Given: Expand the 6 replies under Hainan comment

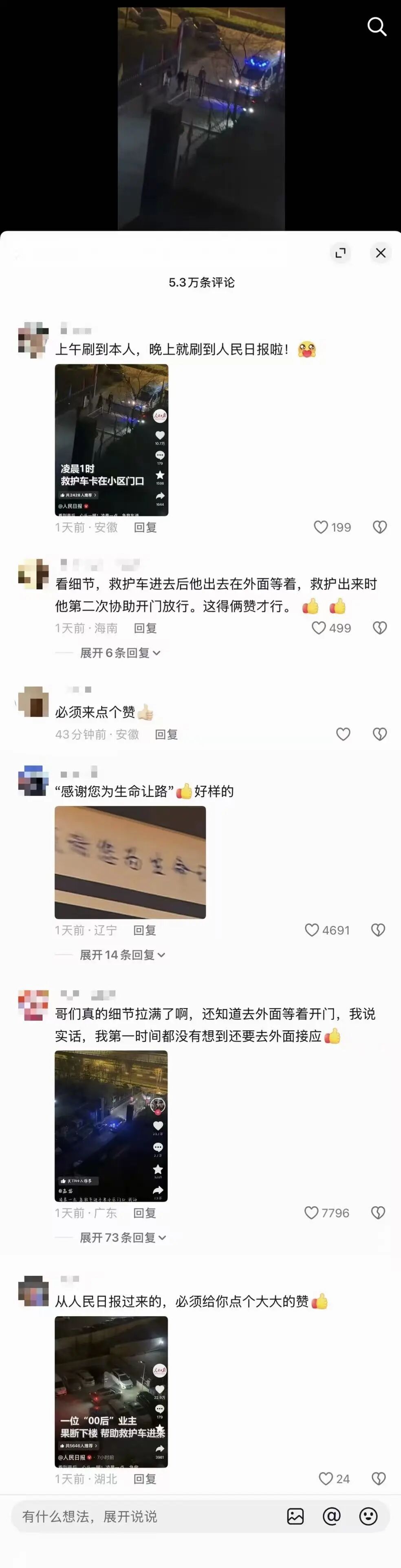Looking at the screenshot, I should click(x=120, y=652).
